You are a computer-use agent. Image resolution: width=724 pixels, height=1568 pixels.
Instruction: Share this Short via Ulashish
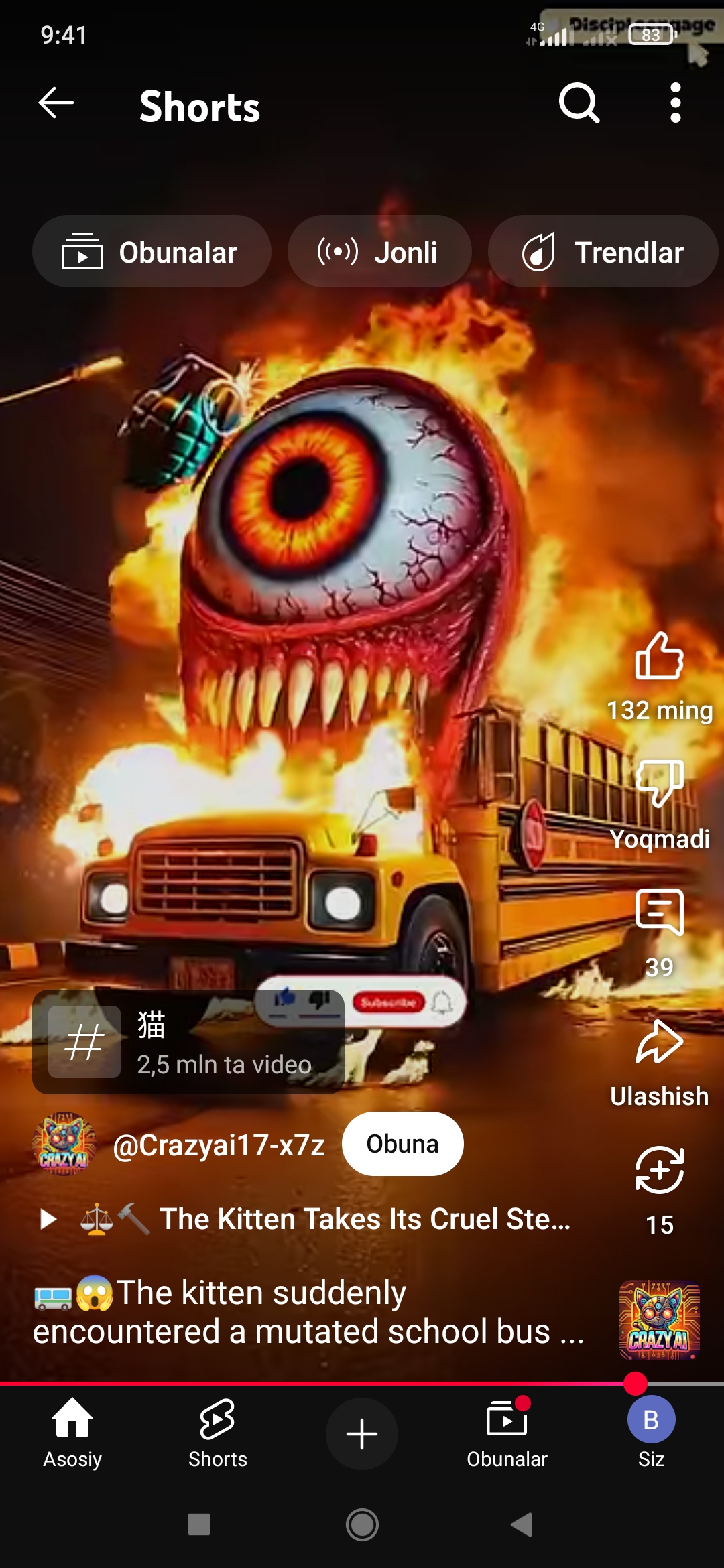[659, 1043]
